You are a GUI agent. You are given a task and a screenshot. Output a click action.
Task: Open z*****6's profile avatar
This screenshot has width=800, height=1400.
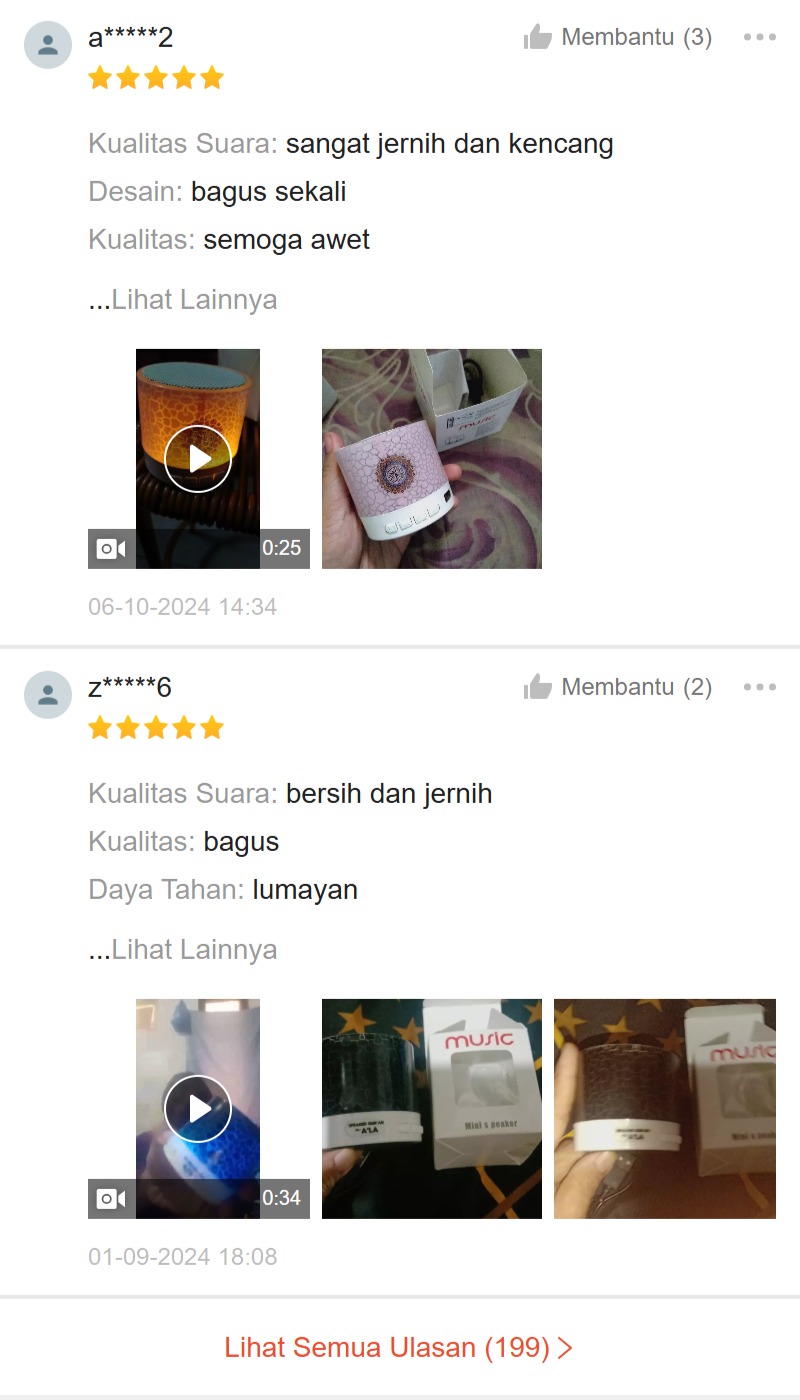(x=48, y=695)
